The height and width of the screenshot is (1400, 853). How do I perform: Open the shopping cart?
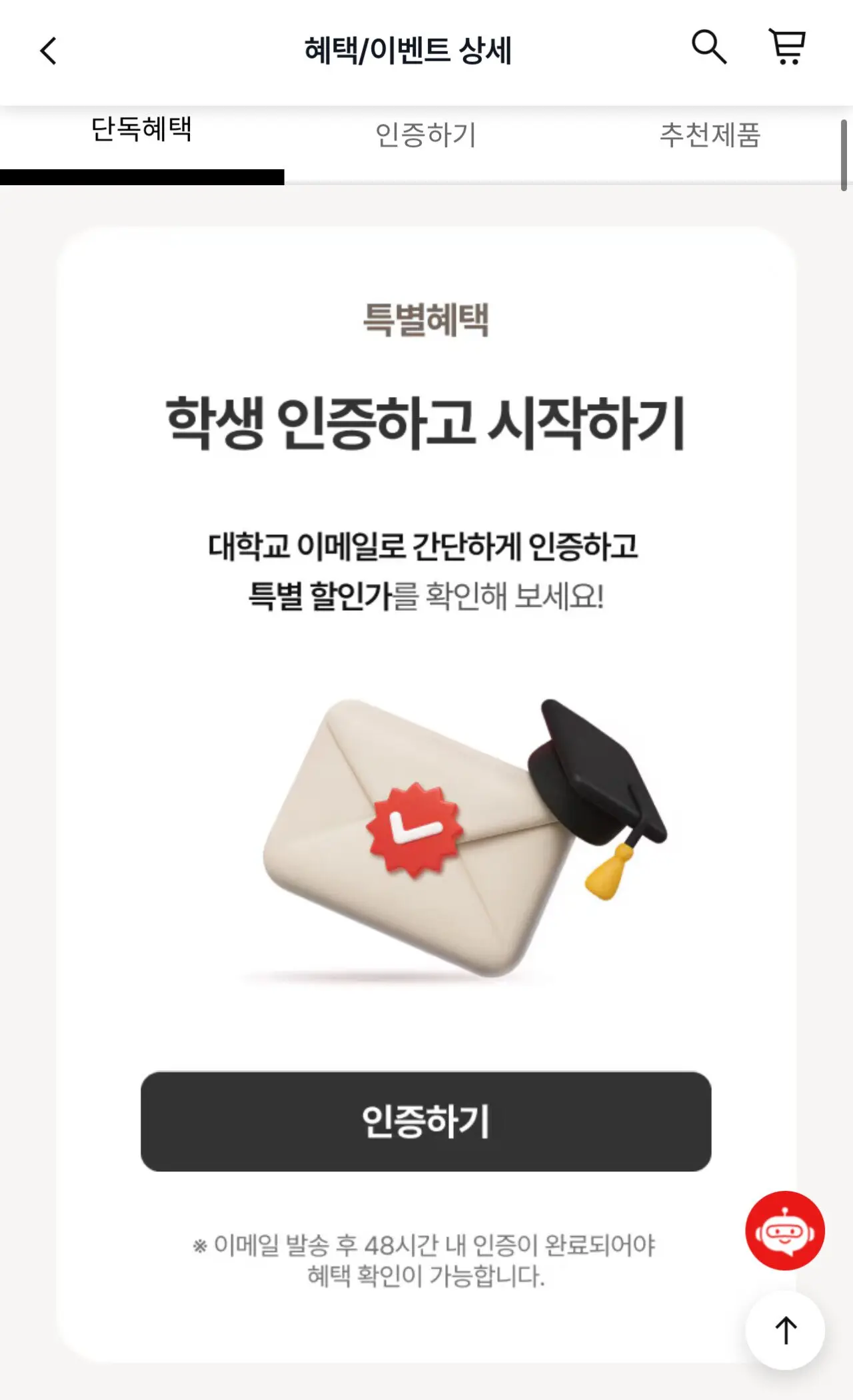pyautogui.click(x=788, y=47)
